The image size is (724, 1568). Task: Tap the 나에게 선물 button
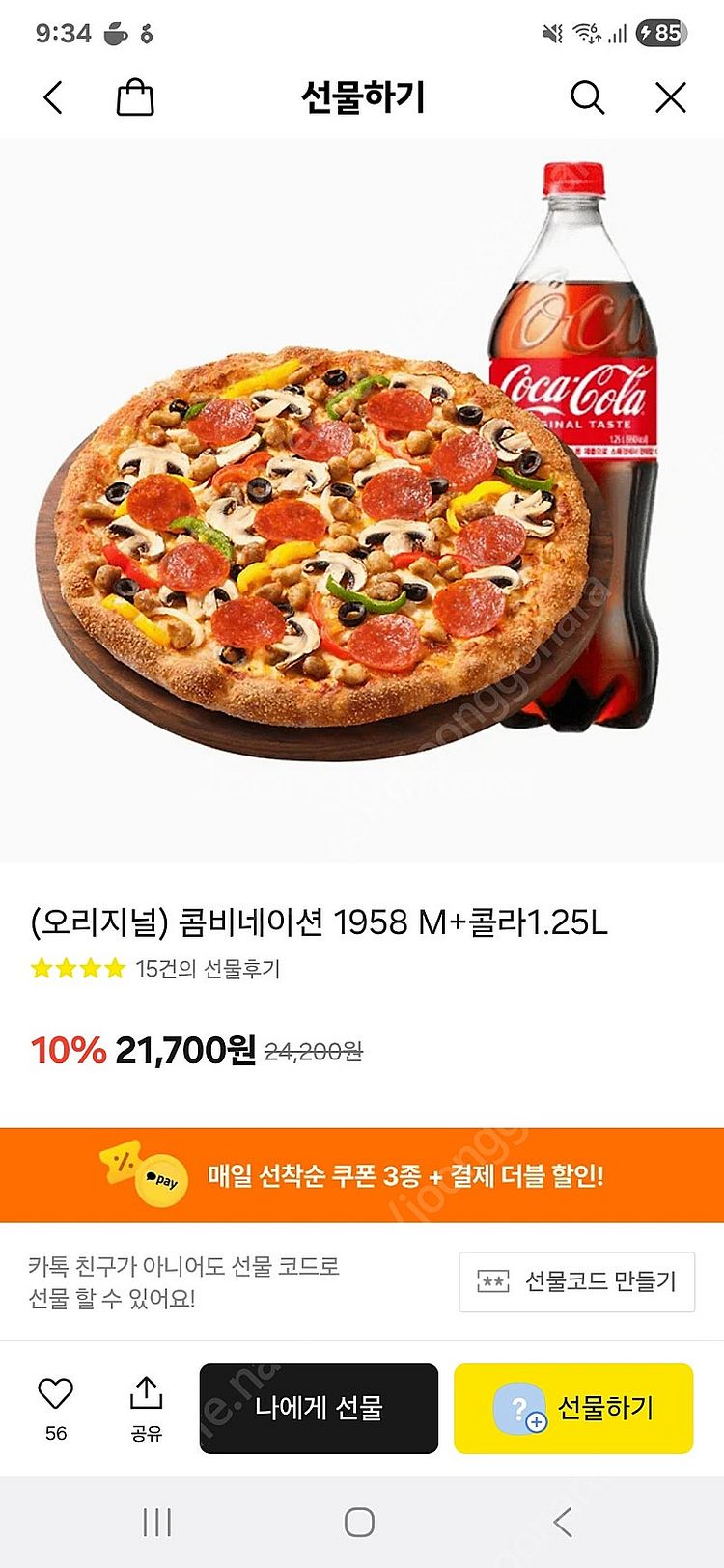[x=319, y=1408]
